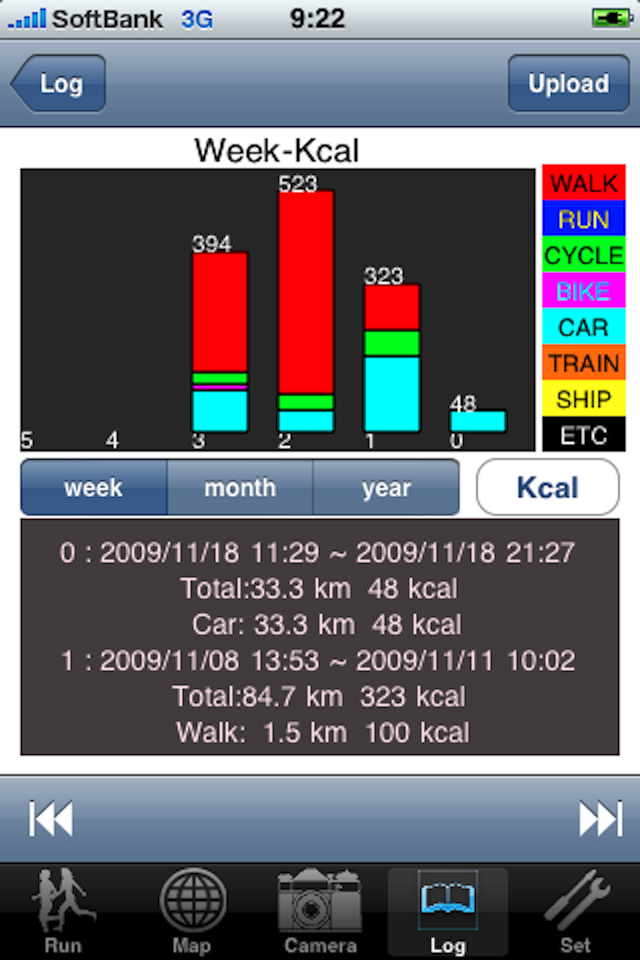
Task: Switch the chart to month view
Action: [240, 487]
